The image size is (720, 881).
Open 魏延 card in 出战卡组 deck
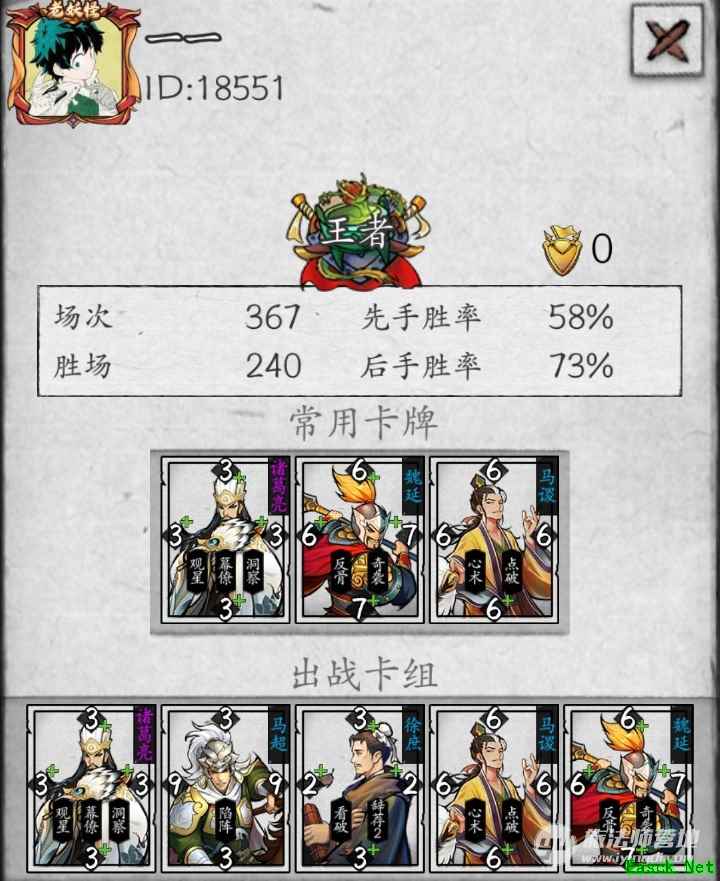pos(628,789)
